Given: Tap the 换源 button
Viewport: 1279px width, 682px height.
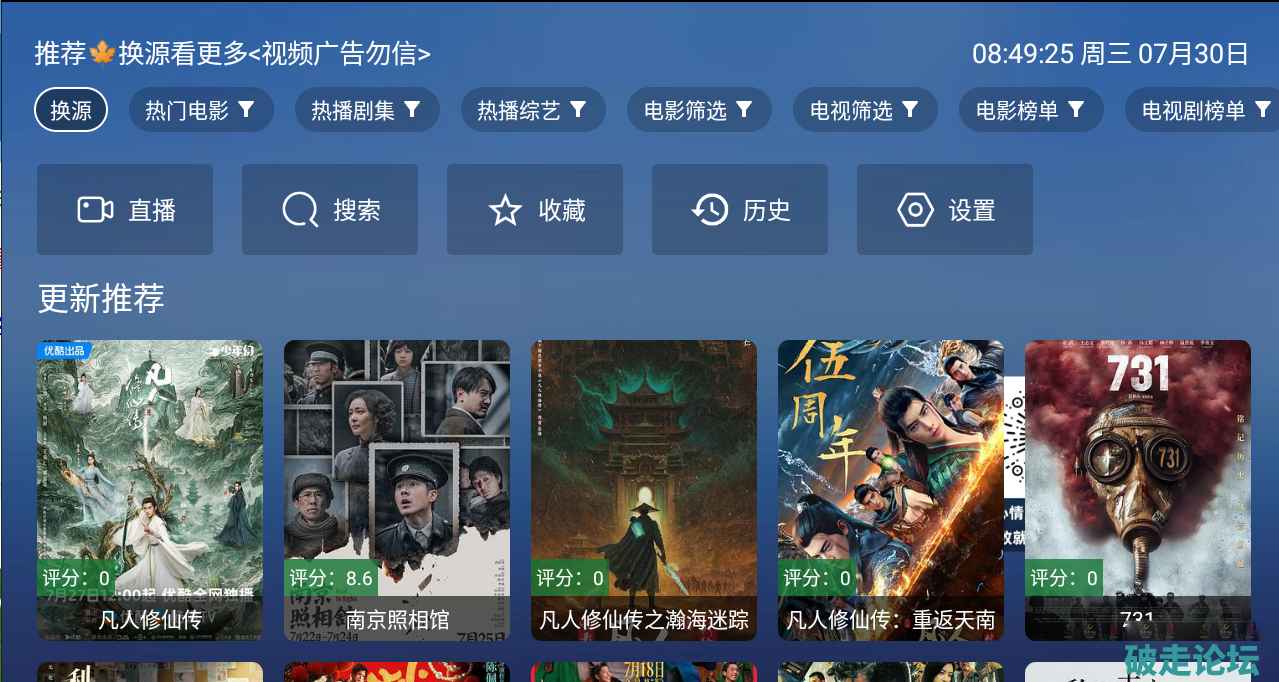Looking at the screenshot, I should coord(71,110).
